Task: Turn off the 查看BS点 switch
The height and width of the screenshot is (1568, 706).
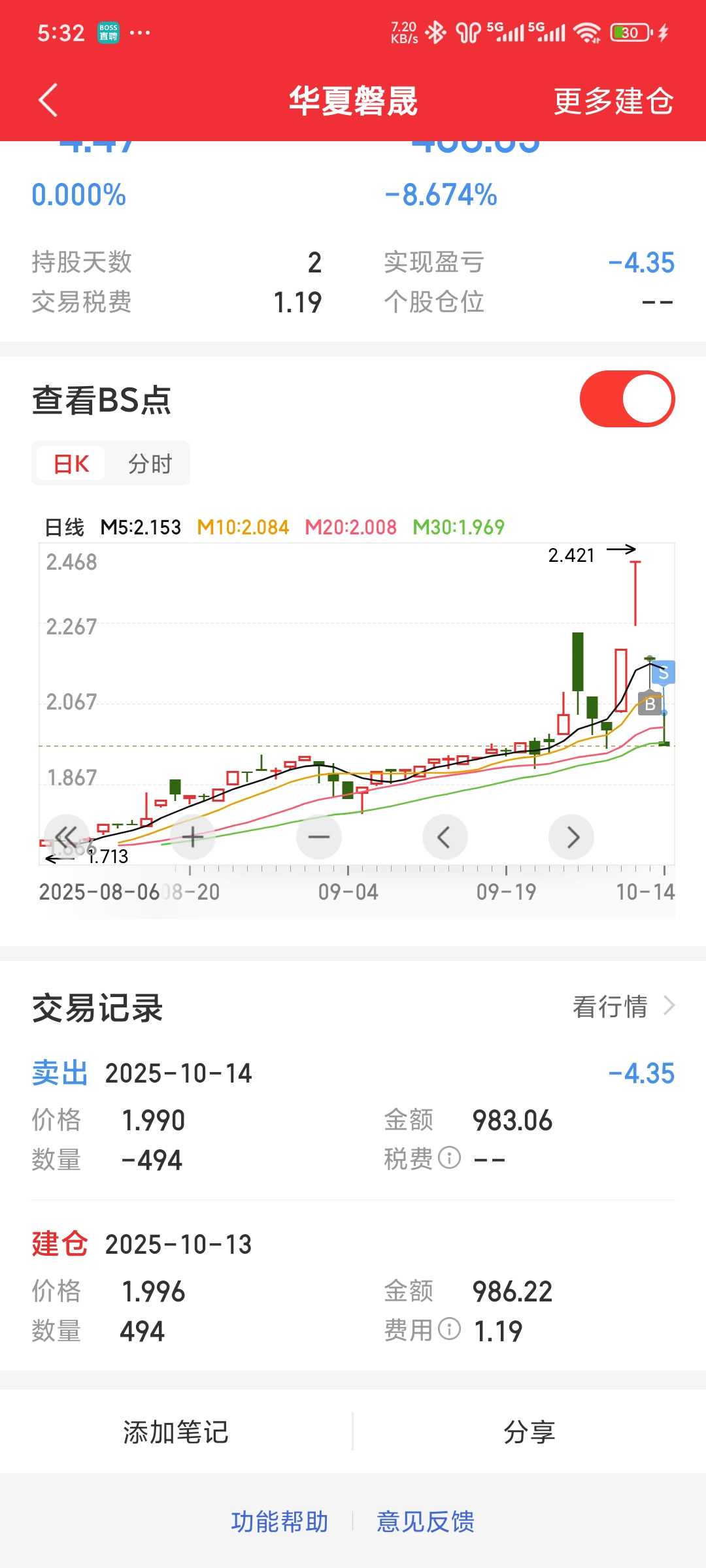Action: 627,399
